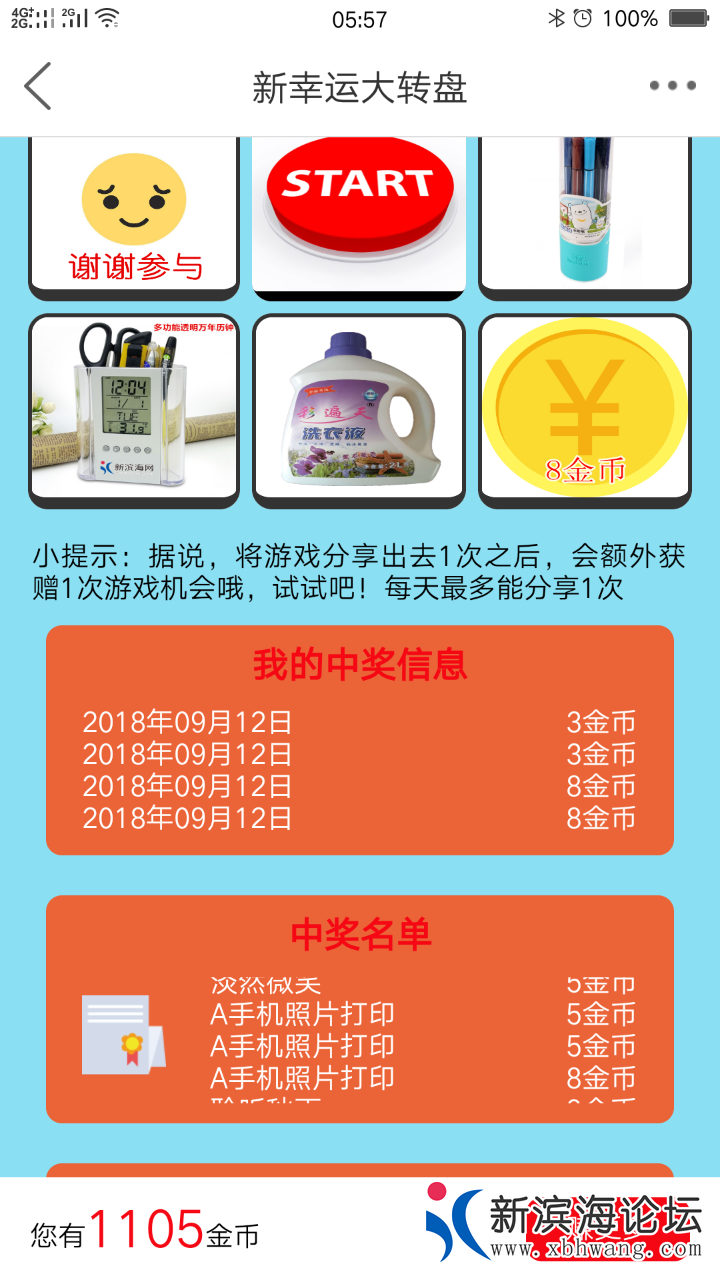
Task: Open the three-dot overflow menu
Action: coord(672,86)
